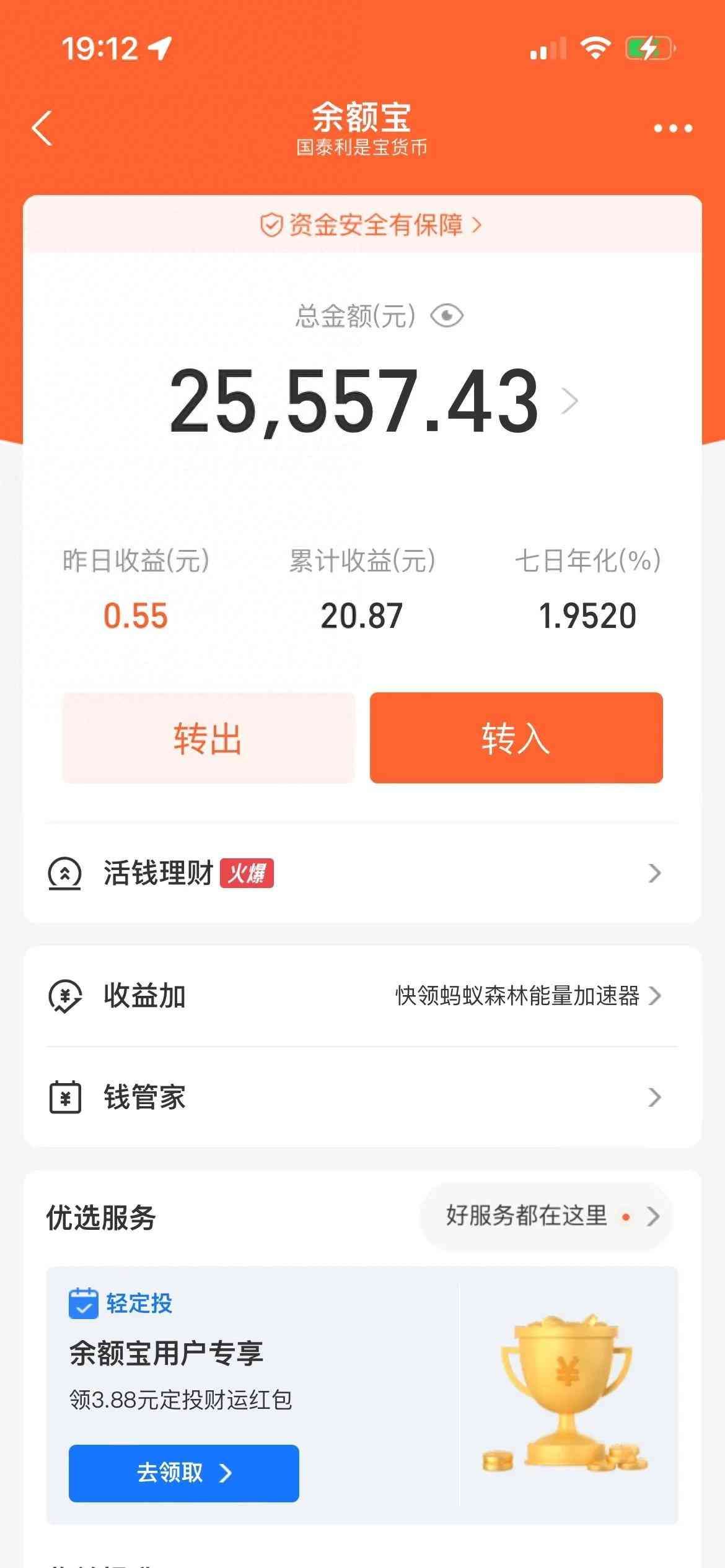Tap the 转出 transfer out button

pos(208,738)
